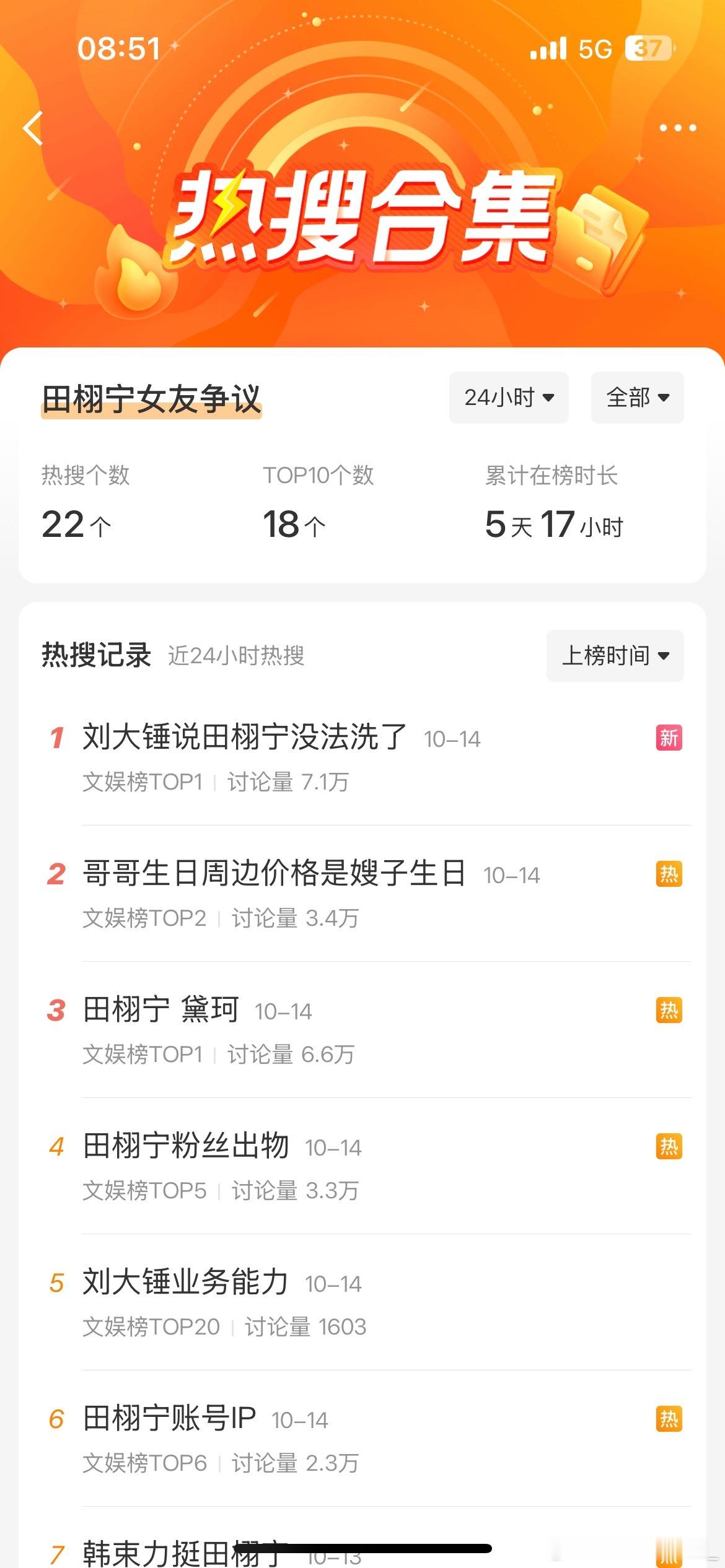View topic 哥哥生日周边价格是嫂子生日
Image resolution: width=725 pixels, height=1568 pixels.
(x=274, y=874)
